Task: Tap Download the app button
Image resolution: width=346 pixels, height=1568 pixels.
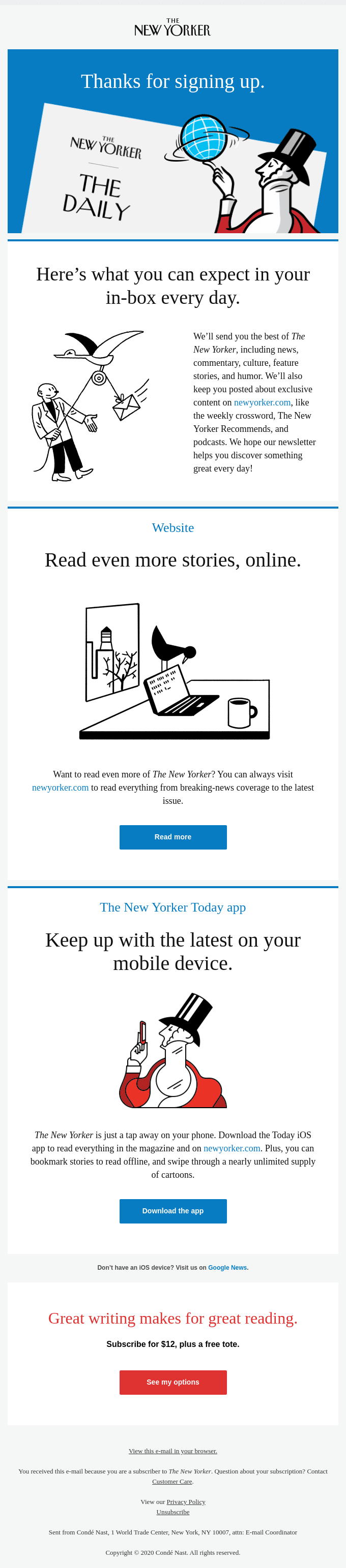Action: point(173,1211)
